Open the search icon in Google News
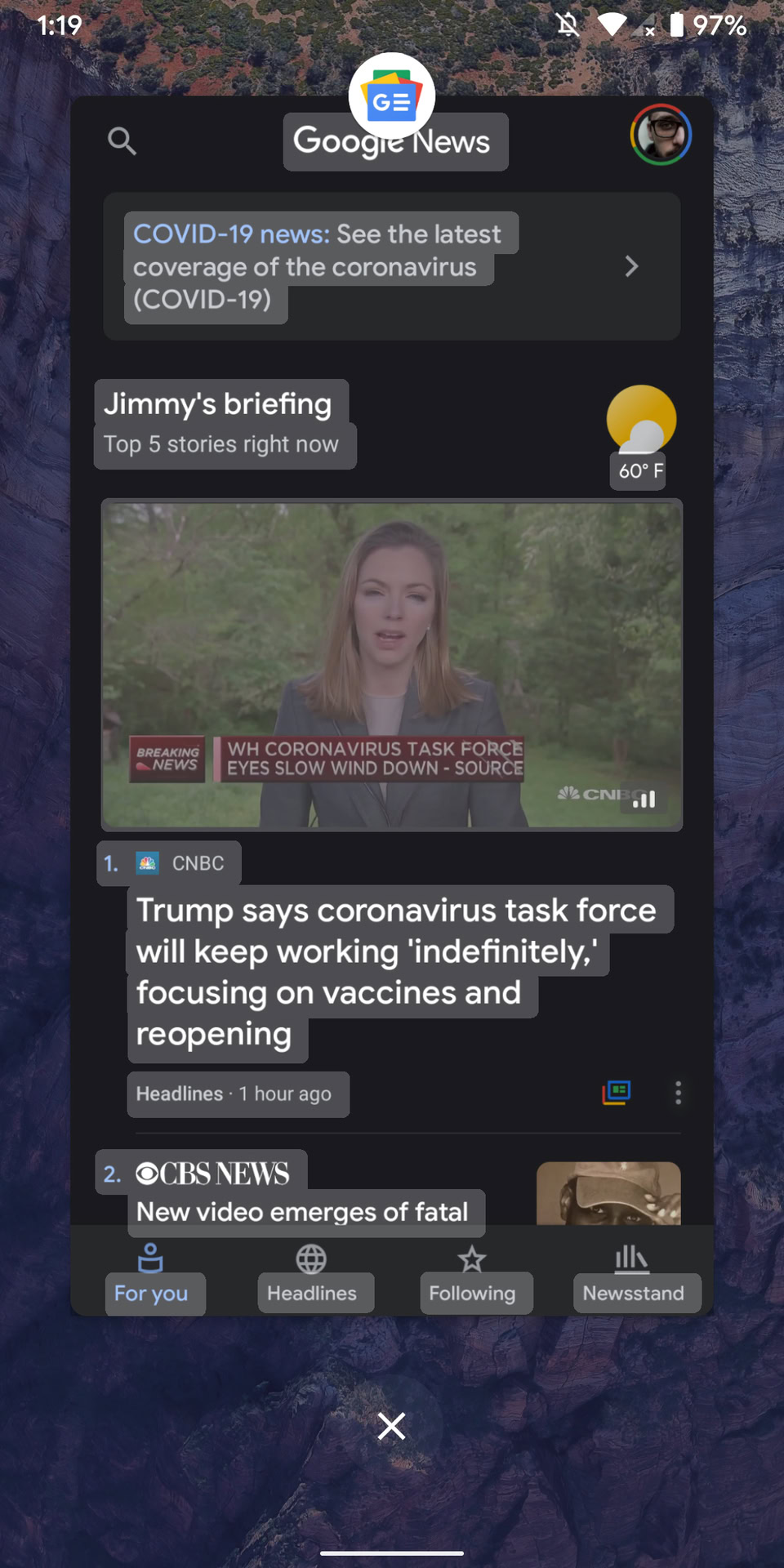784x1568 pixels. point(122,141)
